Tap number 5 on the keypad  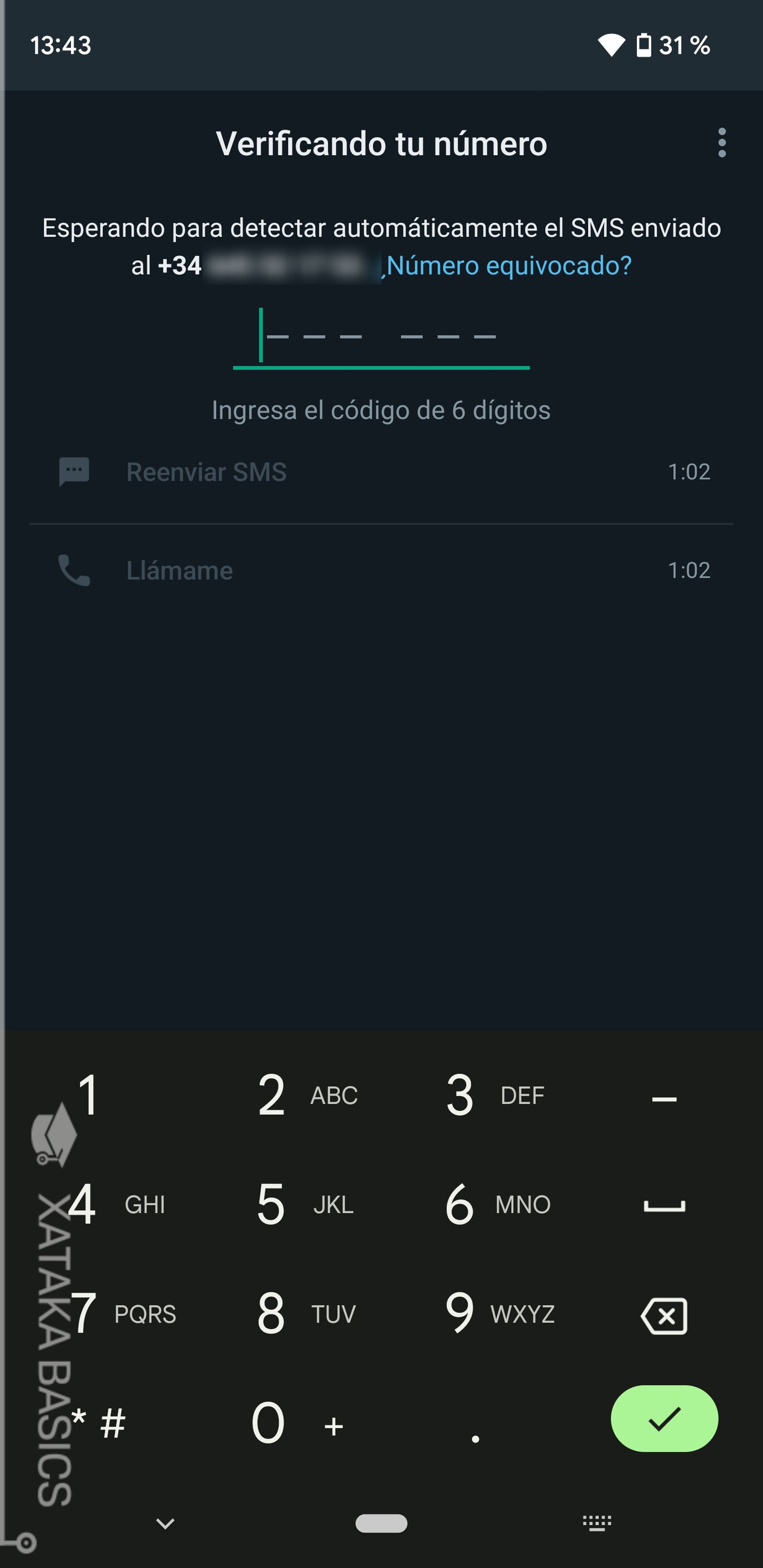pos(270,1203)
